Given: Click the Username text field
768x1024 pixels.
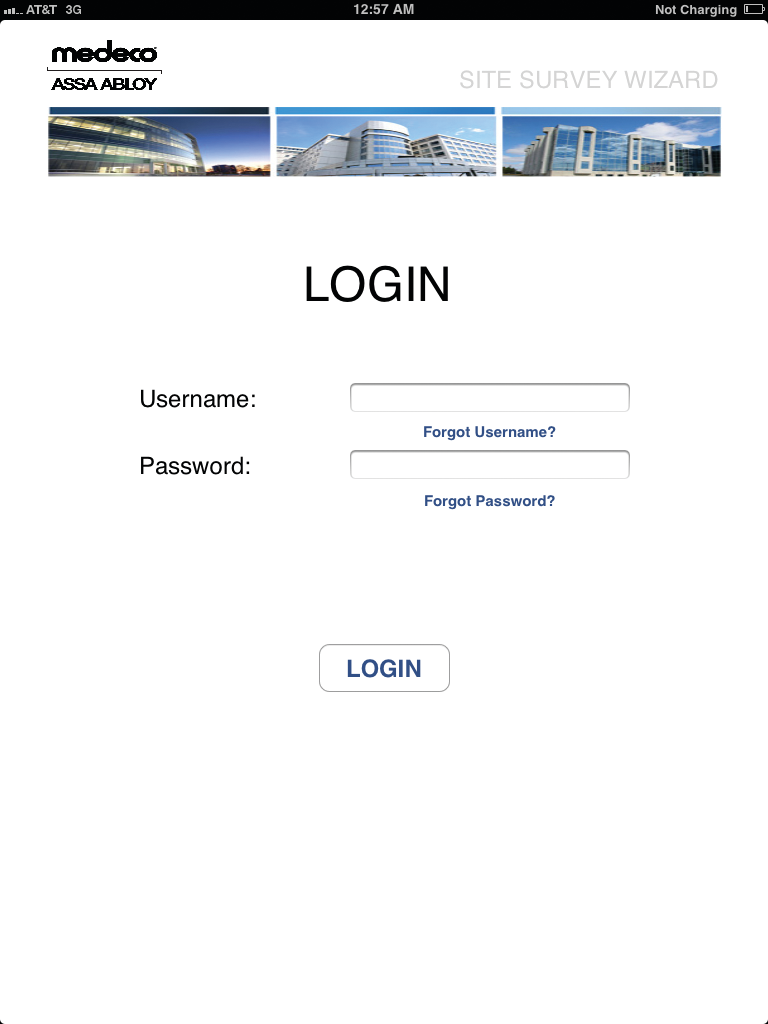Looking at the screenshot, I should (x=489, y=397).
